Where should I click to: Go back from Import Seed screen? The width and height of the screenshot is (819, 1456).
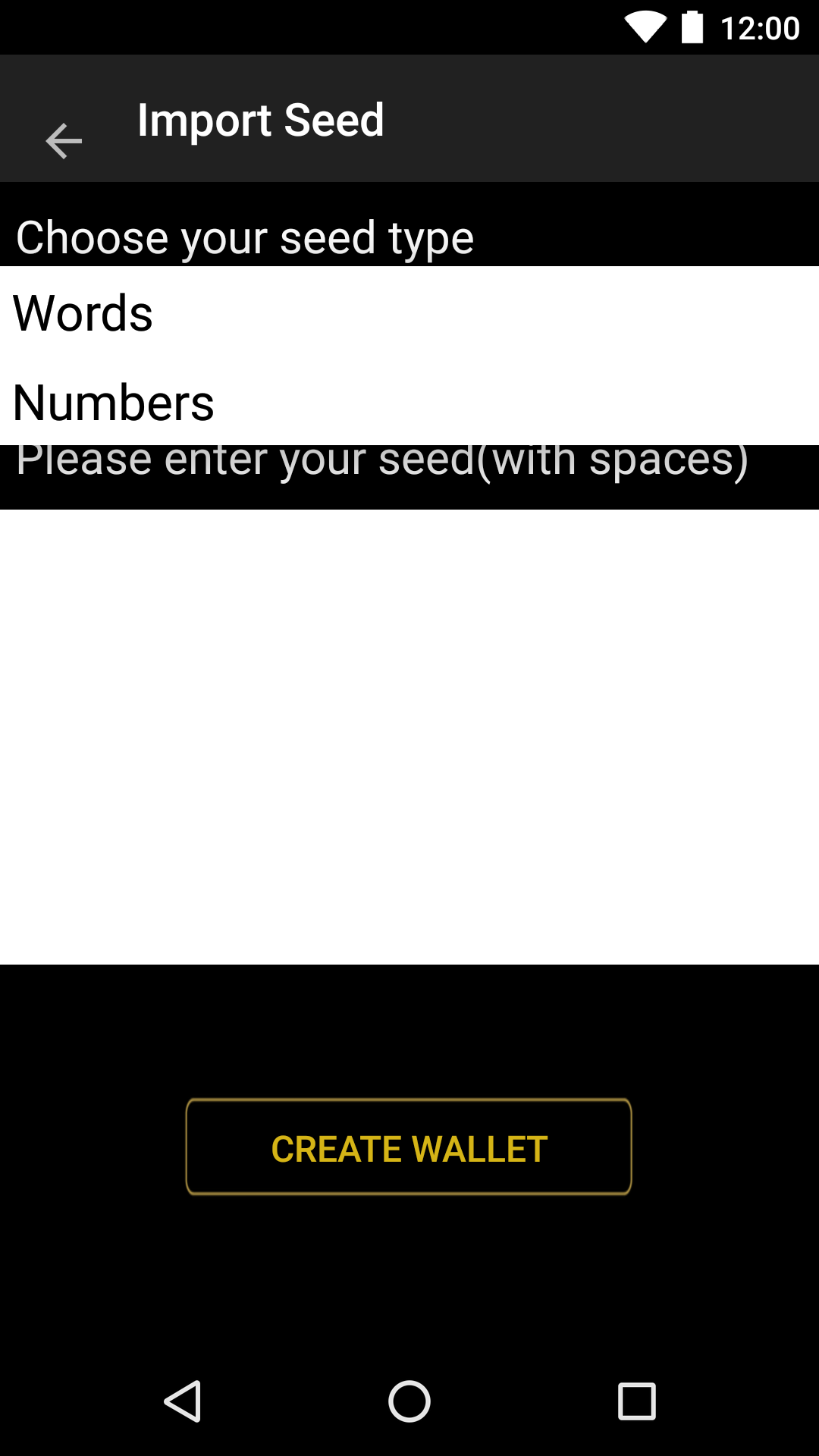click(64, 141)
